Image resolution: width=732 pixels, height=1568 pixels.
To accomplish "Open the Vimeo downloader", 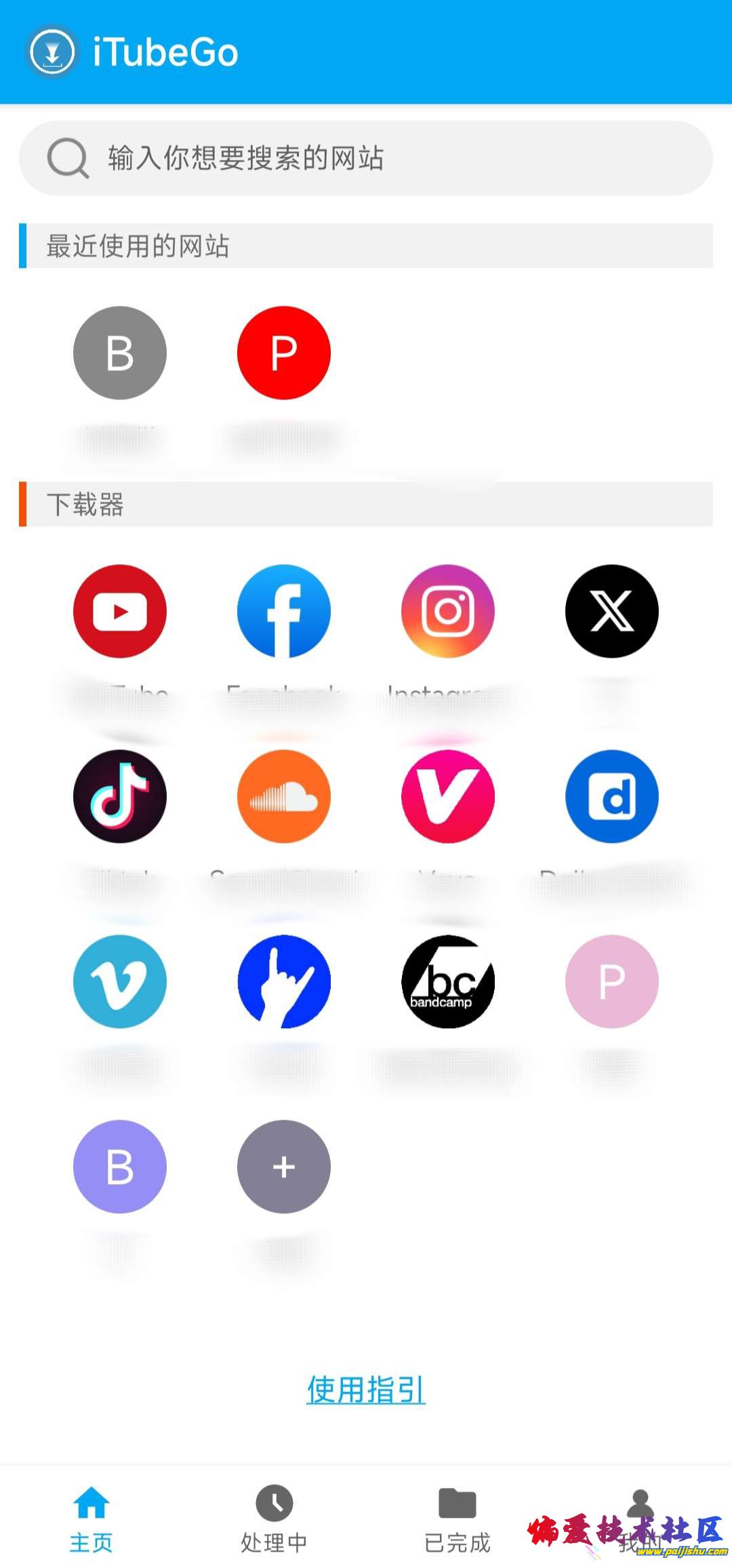I will (120, 981).
